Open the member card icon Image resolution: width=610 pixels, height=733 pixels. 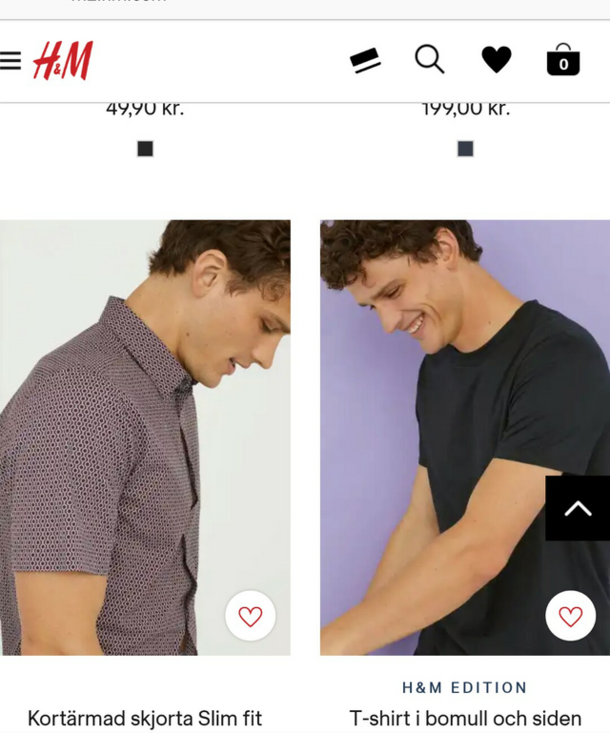365,61
